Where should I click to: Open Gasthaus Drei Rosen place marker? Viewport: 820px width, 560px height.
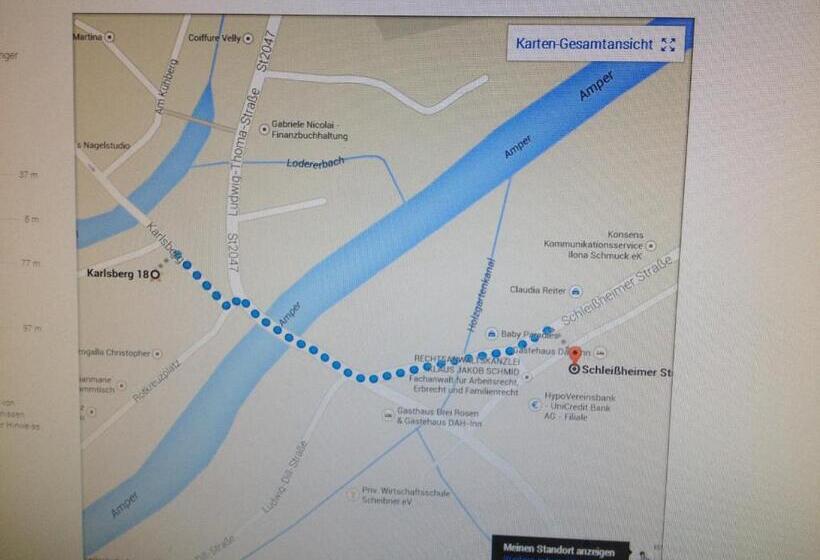[x=388, y=411]
